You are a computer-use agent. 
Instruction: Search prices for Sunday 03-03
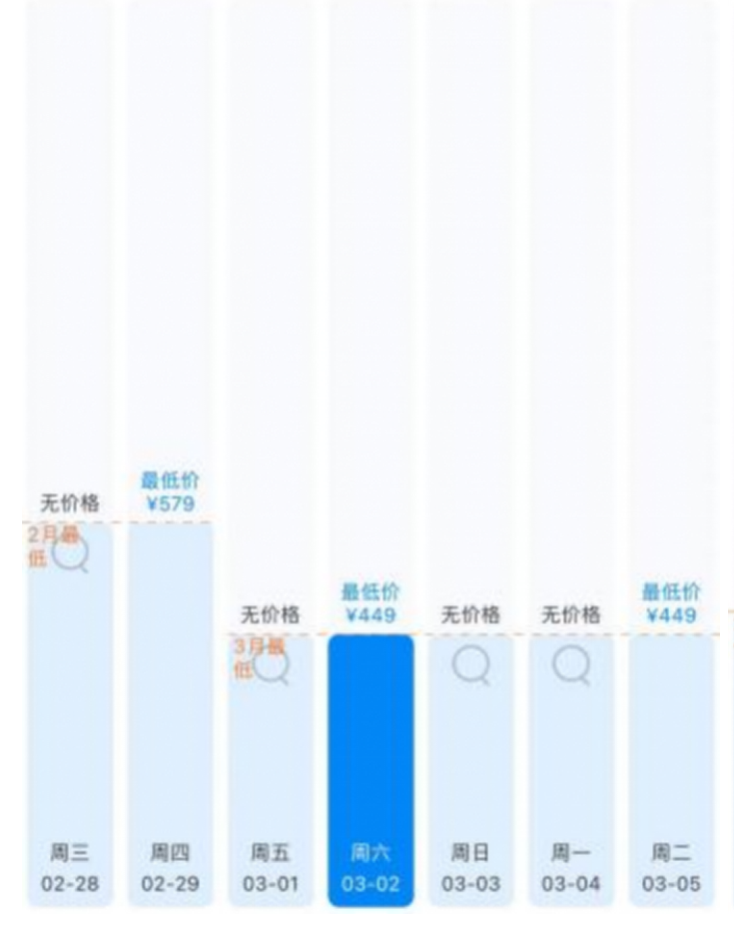[x=470, y=664]
